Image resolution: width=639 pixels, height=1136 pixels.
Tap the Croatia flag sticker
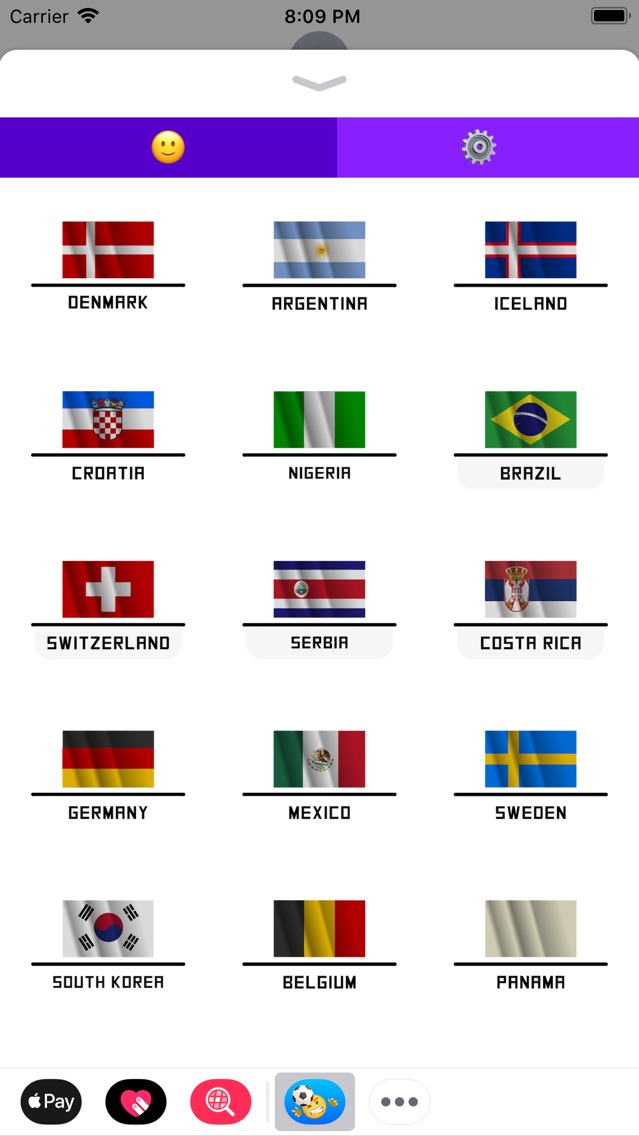pyautogui.click(x=108, y=420)
